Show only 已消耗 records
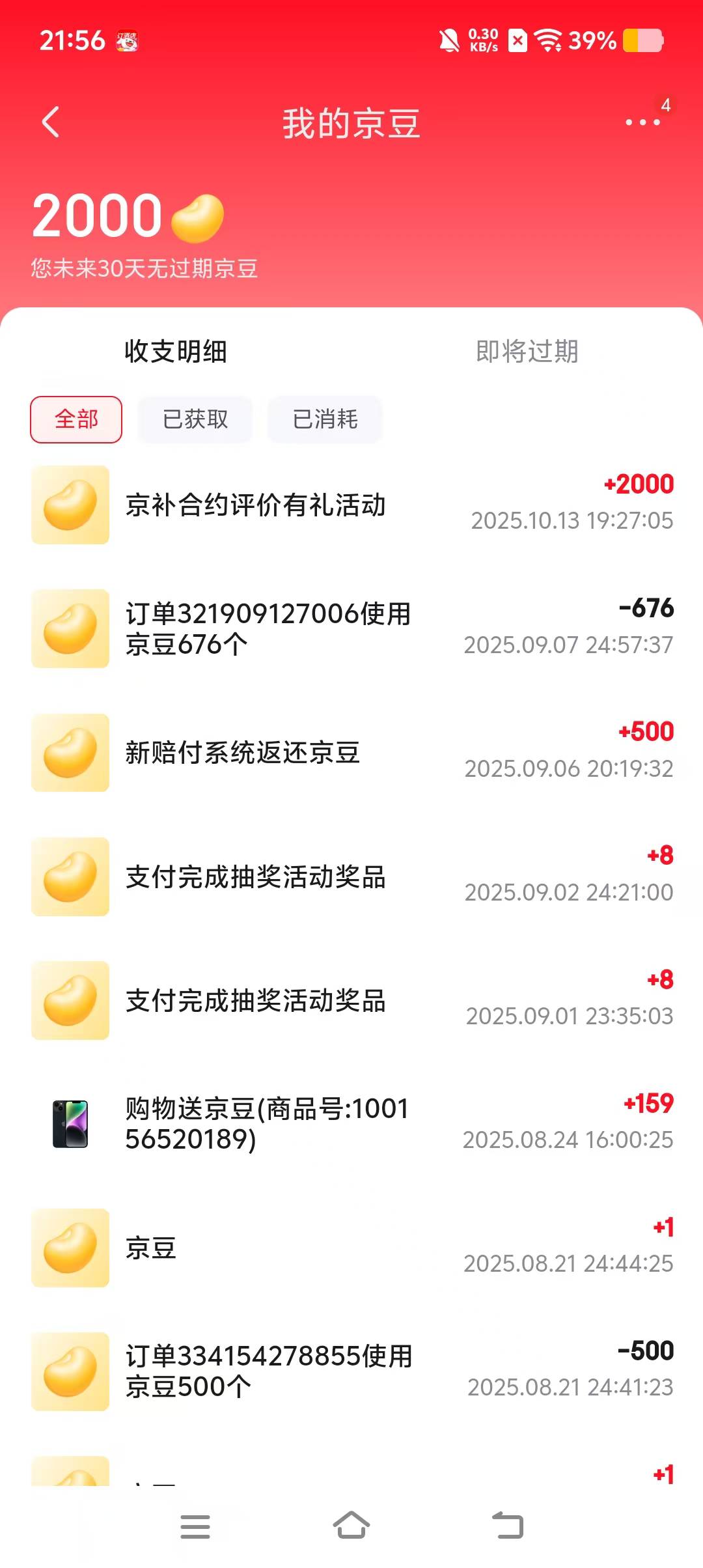This screenshot has width=703, height=1568. click(325, 419)
